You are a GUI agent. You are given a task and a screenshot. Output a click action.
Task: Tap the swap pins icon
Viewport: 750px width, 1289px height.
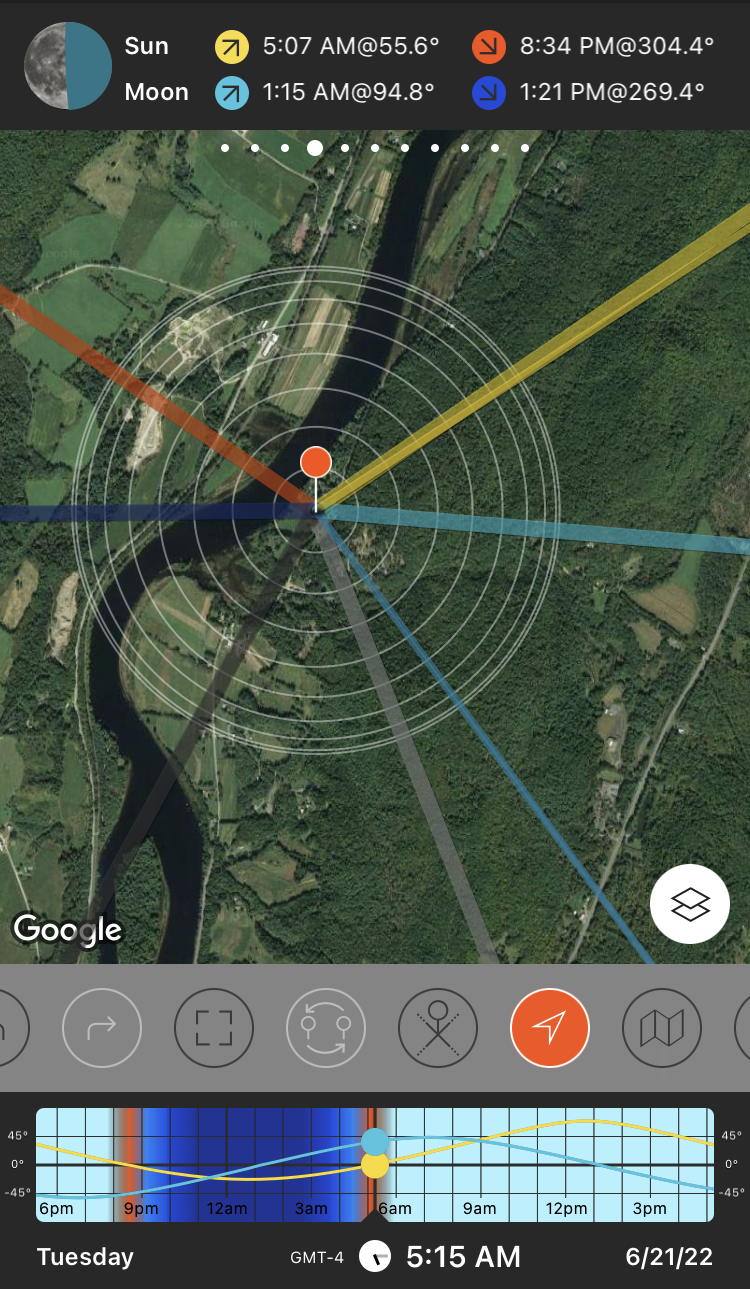pos(326,1027)
